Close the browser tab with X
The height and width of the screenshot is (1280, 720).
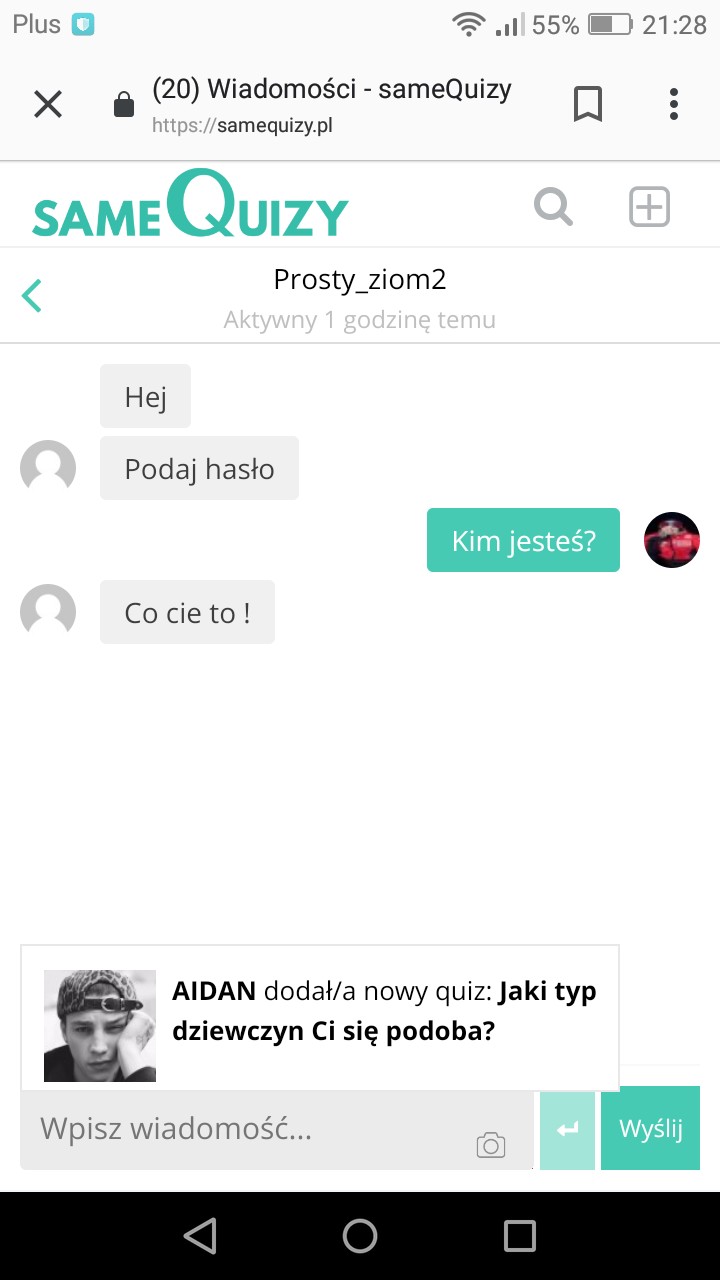tap(48, 104)
